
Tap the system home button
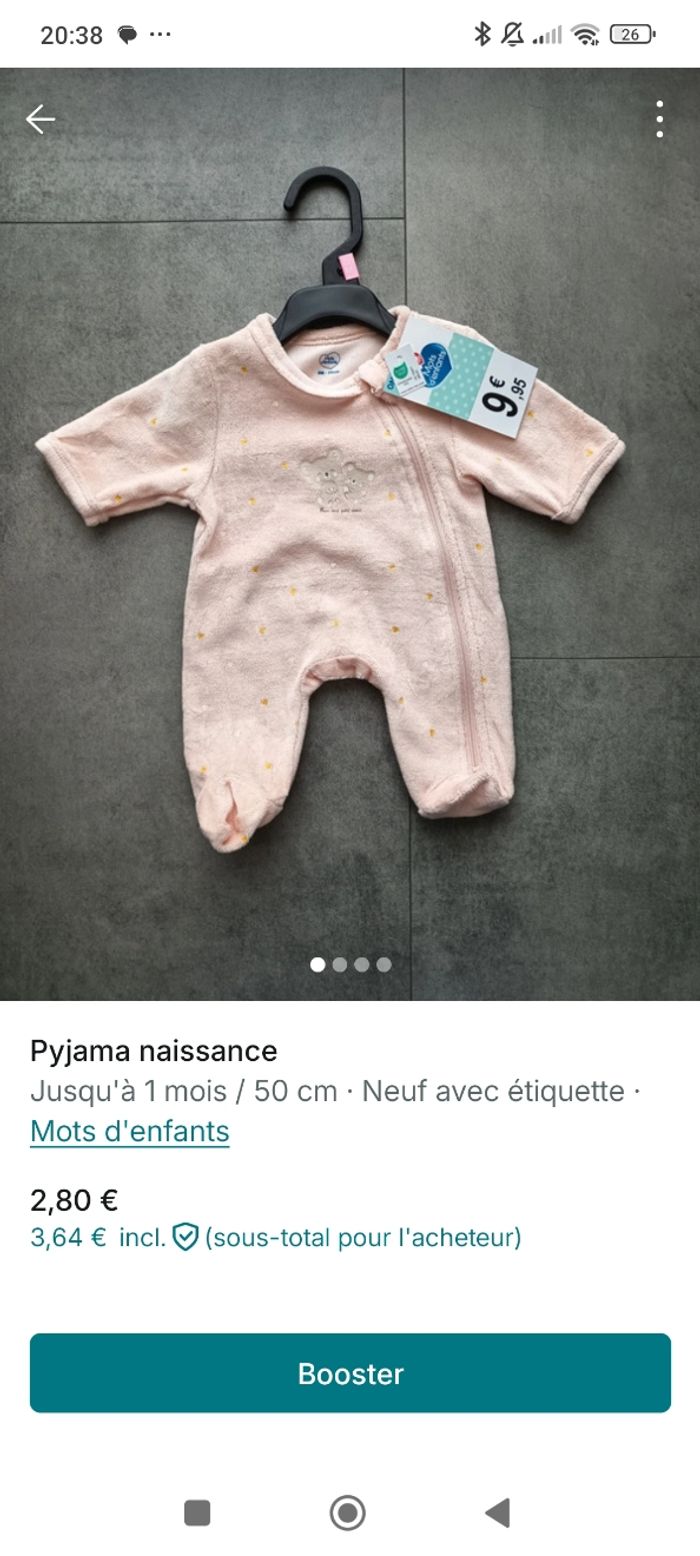point(348,1512)
